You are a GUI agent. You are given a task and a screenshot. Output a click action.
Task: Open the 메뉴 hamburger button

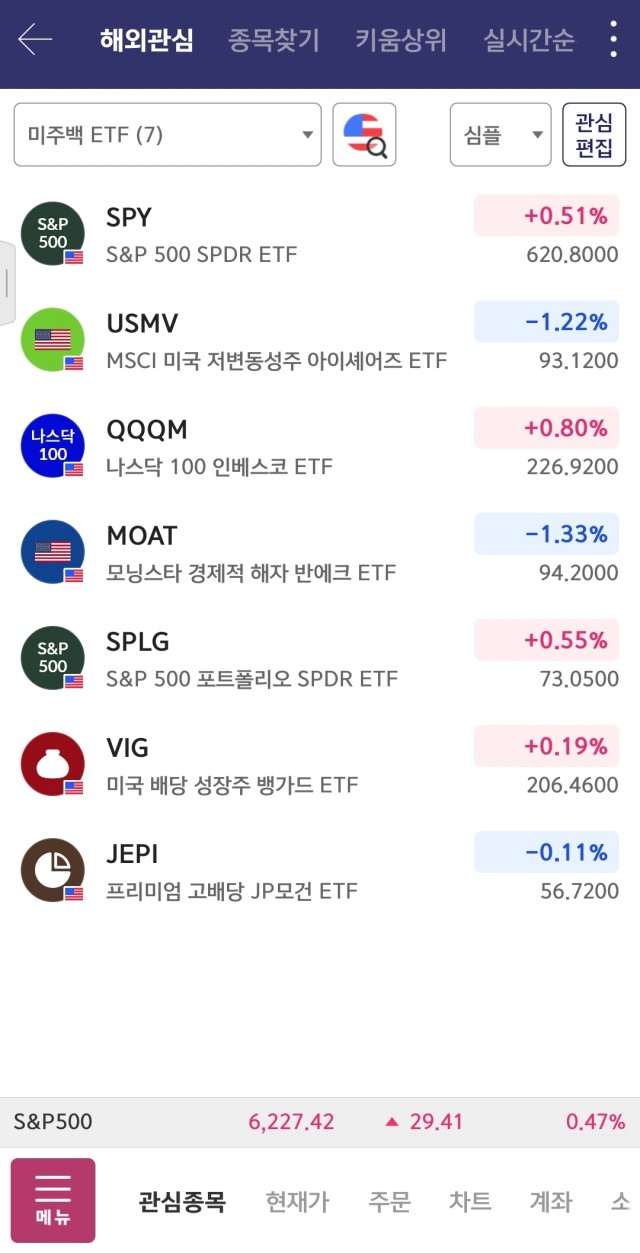[53, 1200]
